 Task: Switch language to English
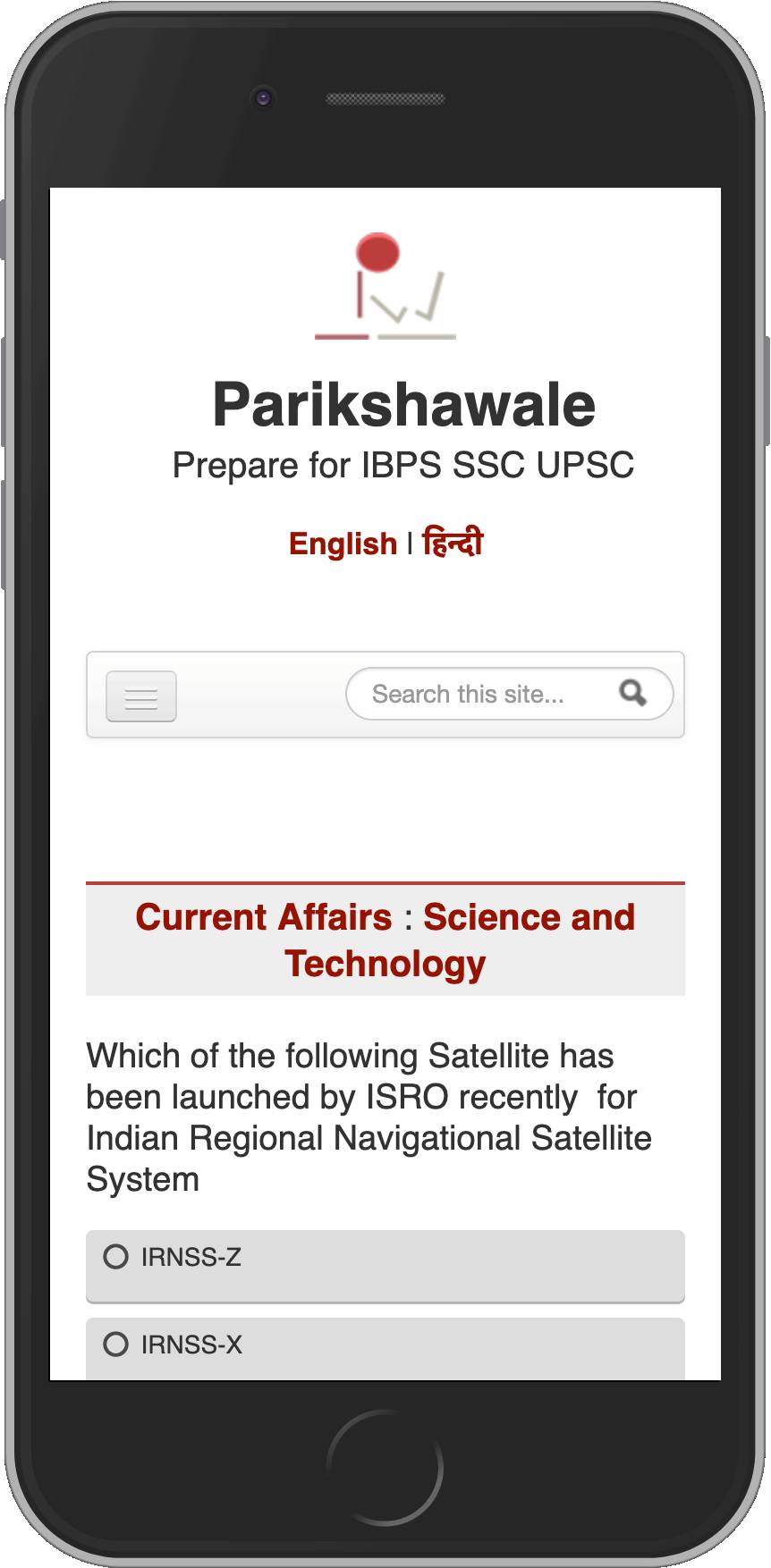point(343,544)
